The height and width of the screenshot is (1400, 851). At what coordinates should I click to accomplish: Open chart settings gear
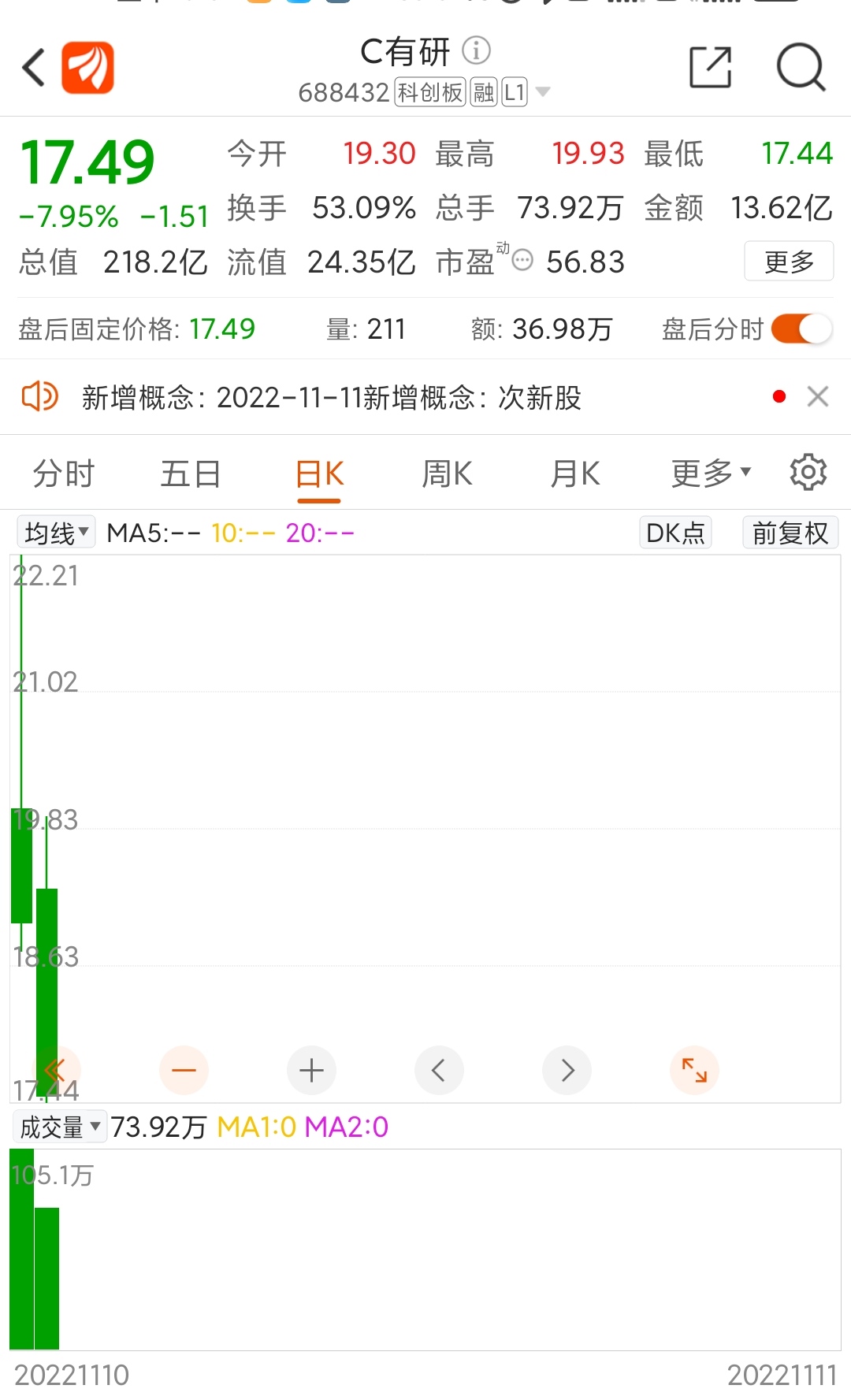tap(808, 473)
